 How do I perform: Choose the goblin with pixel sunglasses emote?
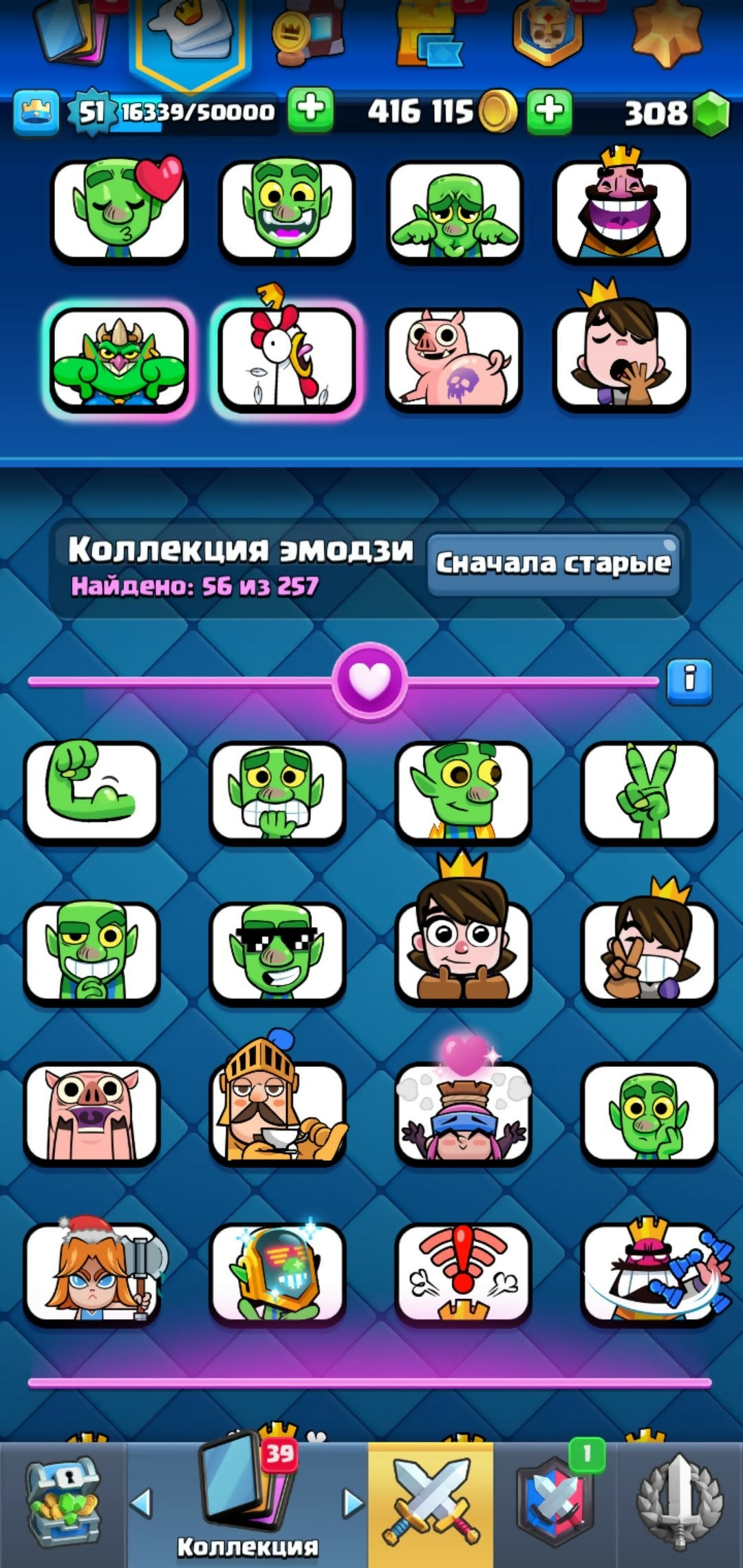point(278,952)
